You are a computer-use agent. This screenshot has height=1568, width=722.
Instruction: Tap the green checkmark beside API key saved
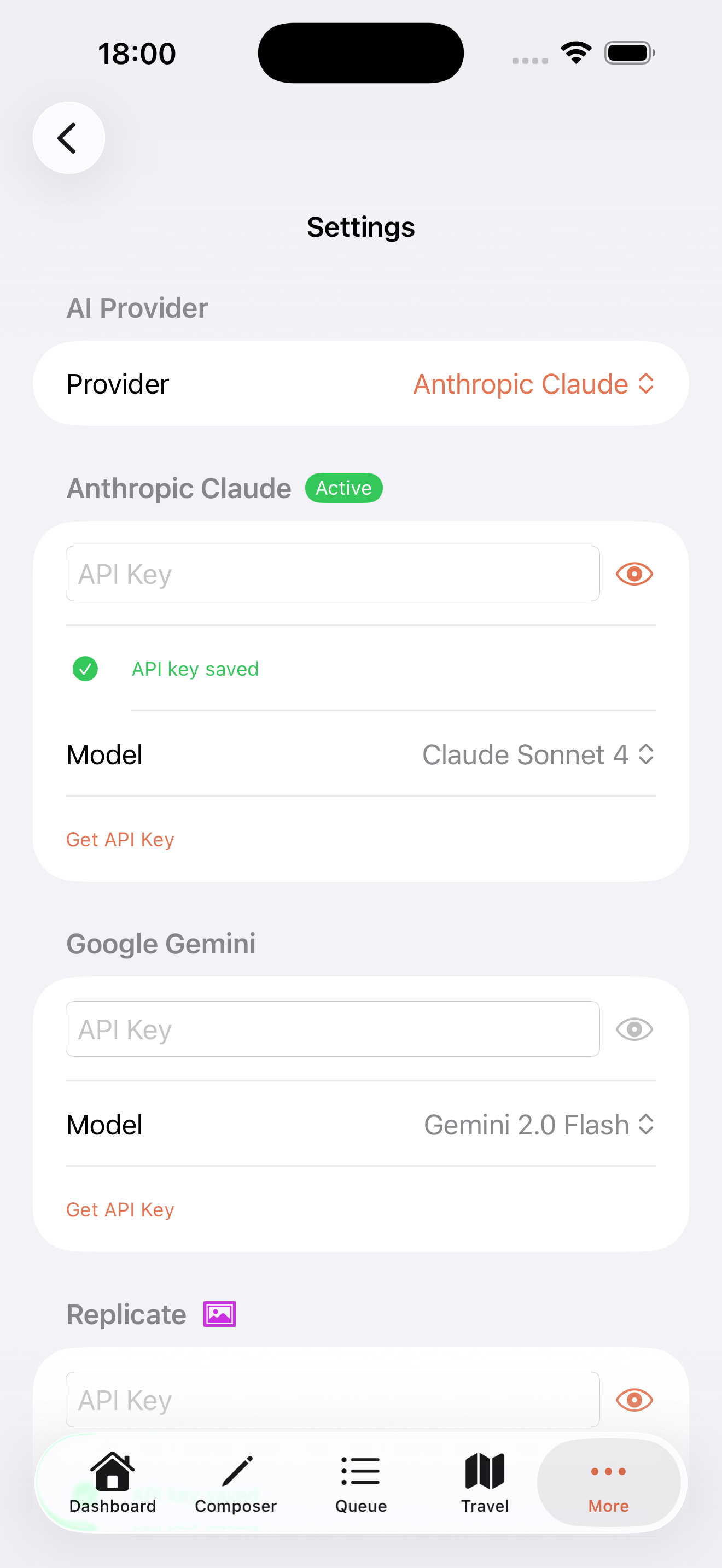click(85, 668)
